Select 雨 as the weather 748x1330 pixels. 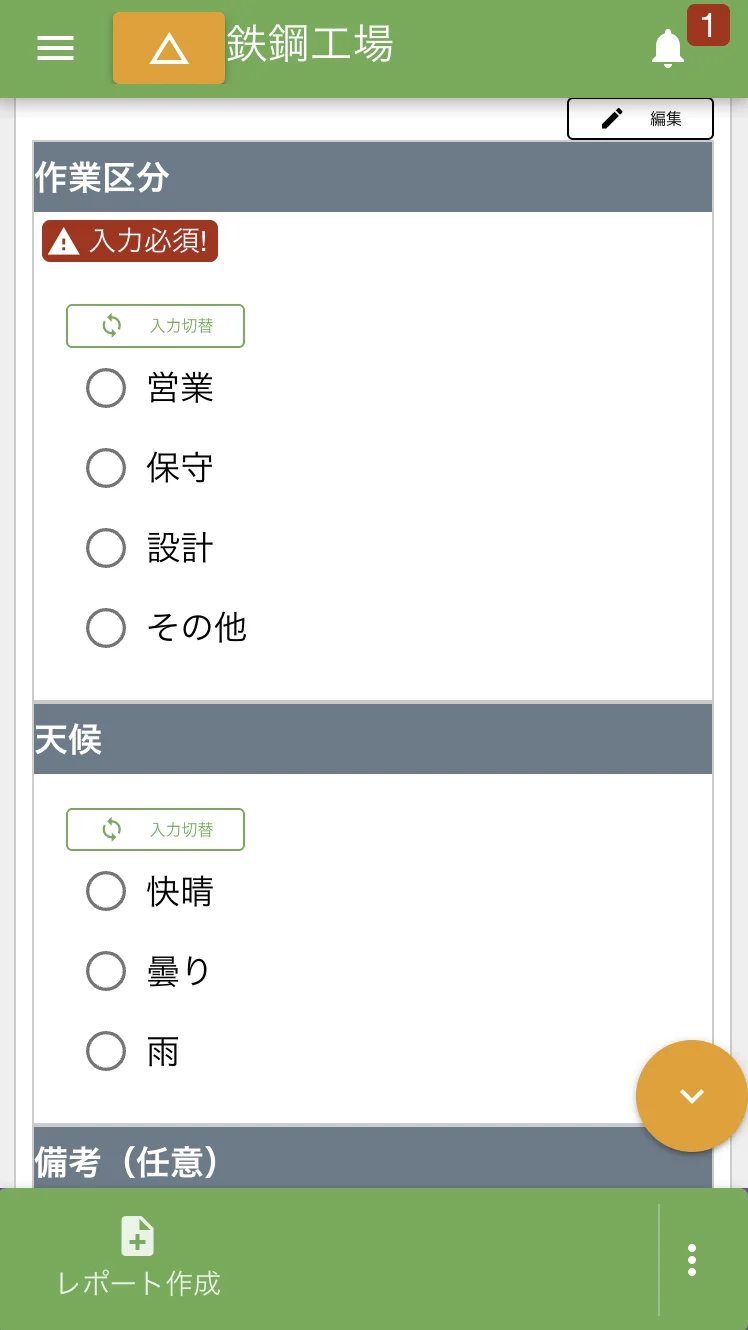[x=106, y=1051]
